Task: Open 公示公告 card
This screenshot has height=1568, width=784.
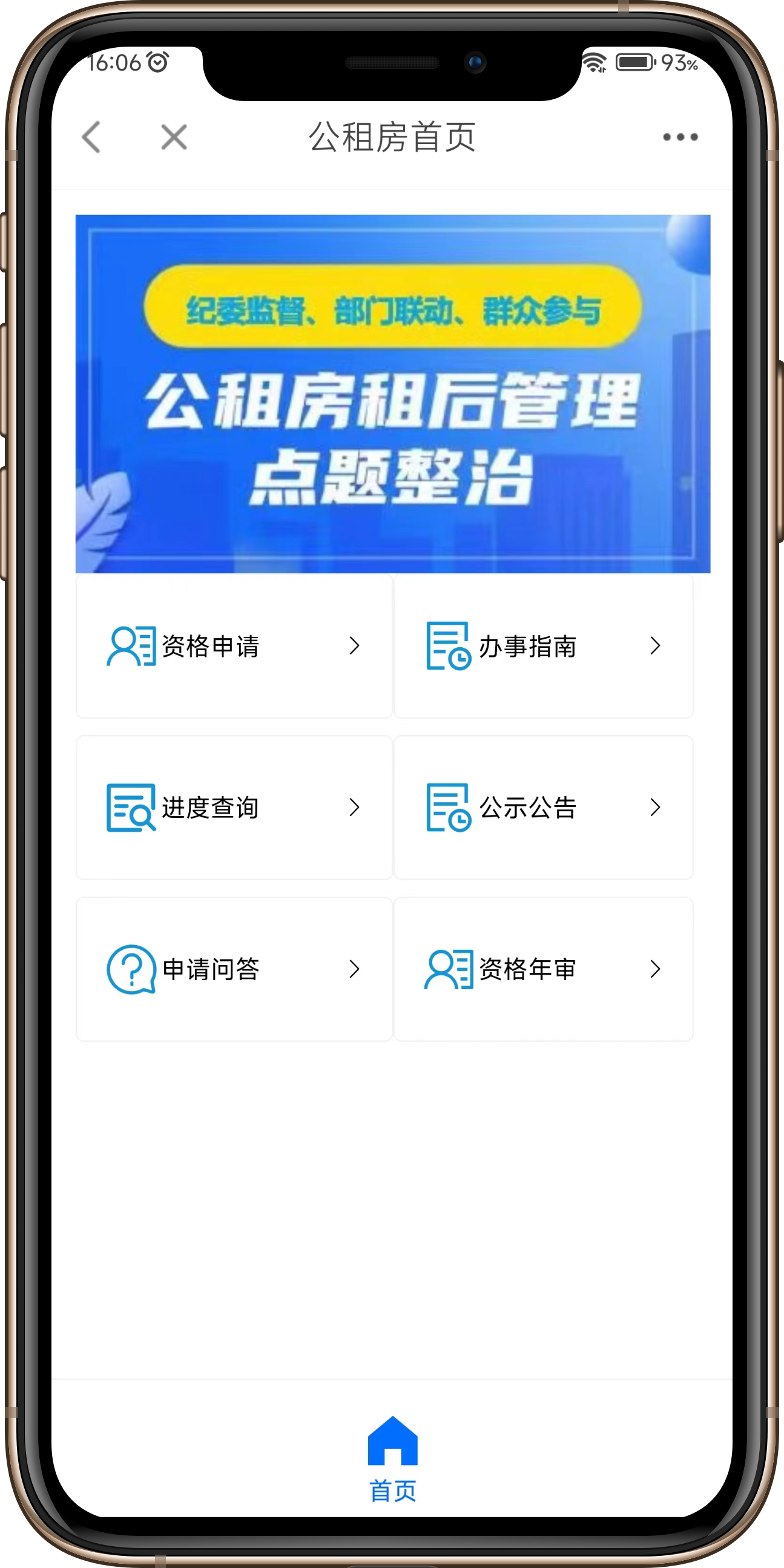Action: tap(544, 808)
